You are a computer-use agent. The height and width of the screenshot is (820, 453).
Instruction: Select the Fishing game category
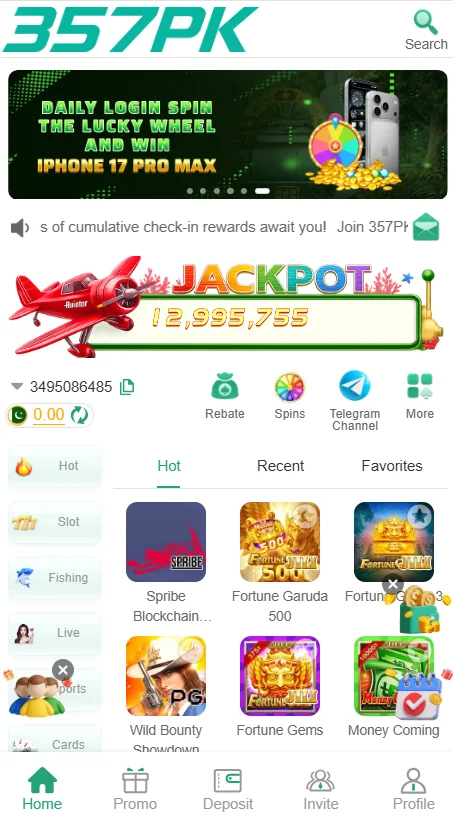coord(54,578)
